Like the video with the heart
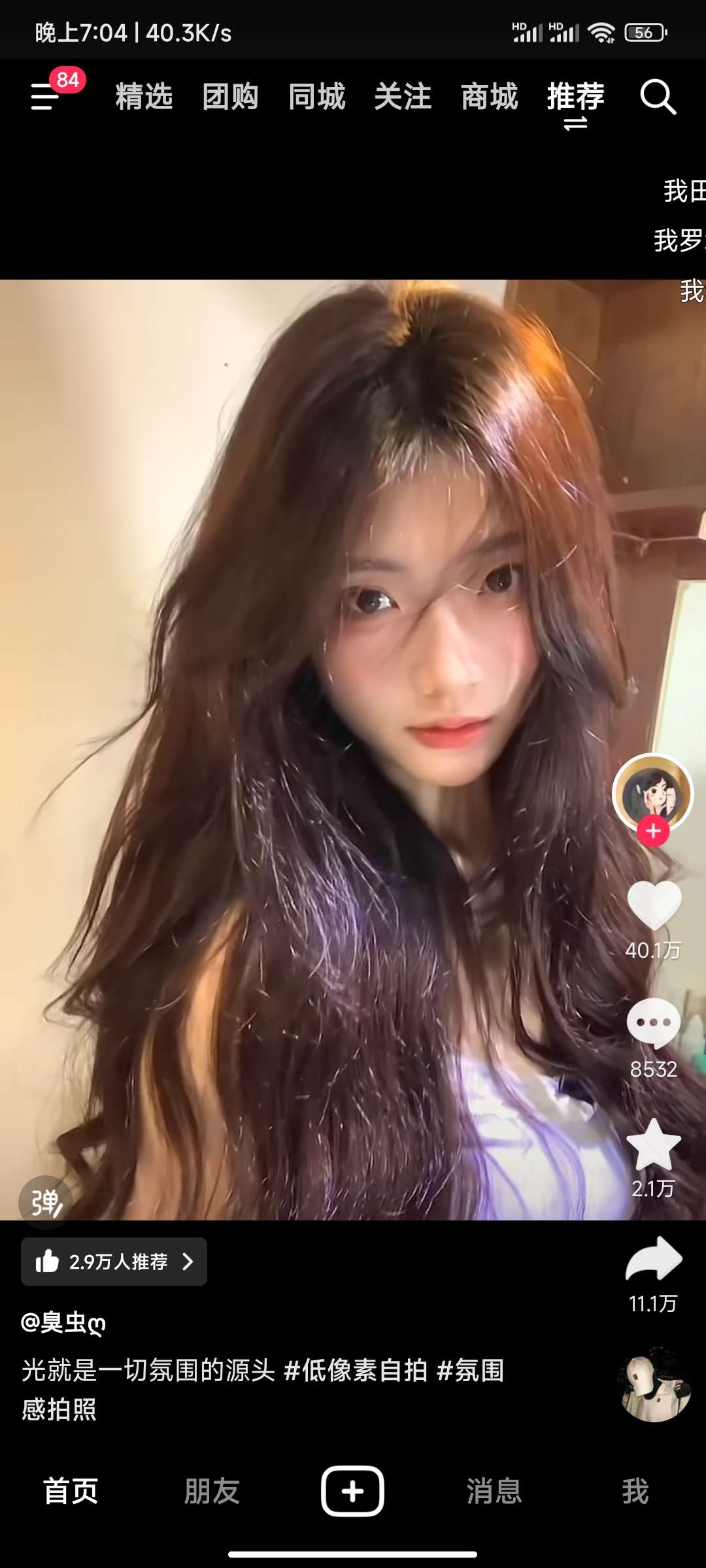706x1568 pixels. tap(654, 905)
